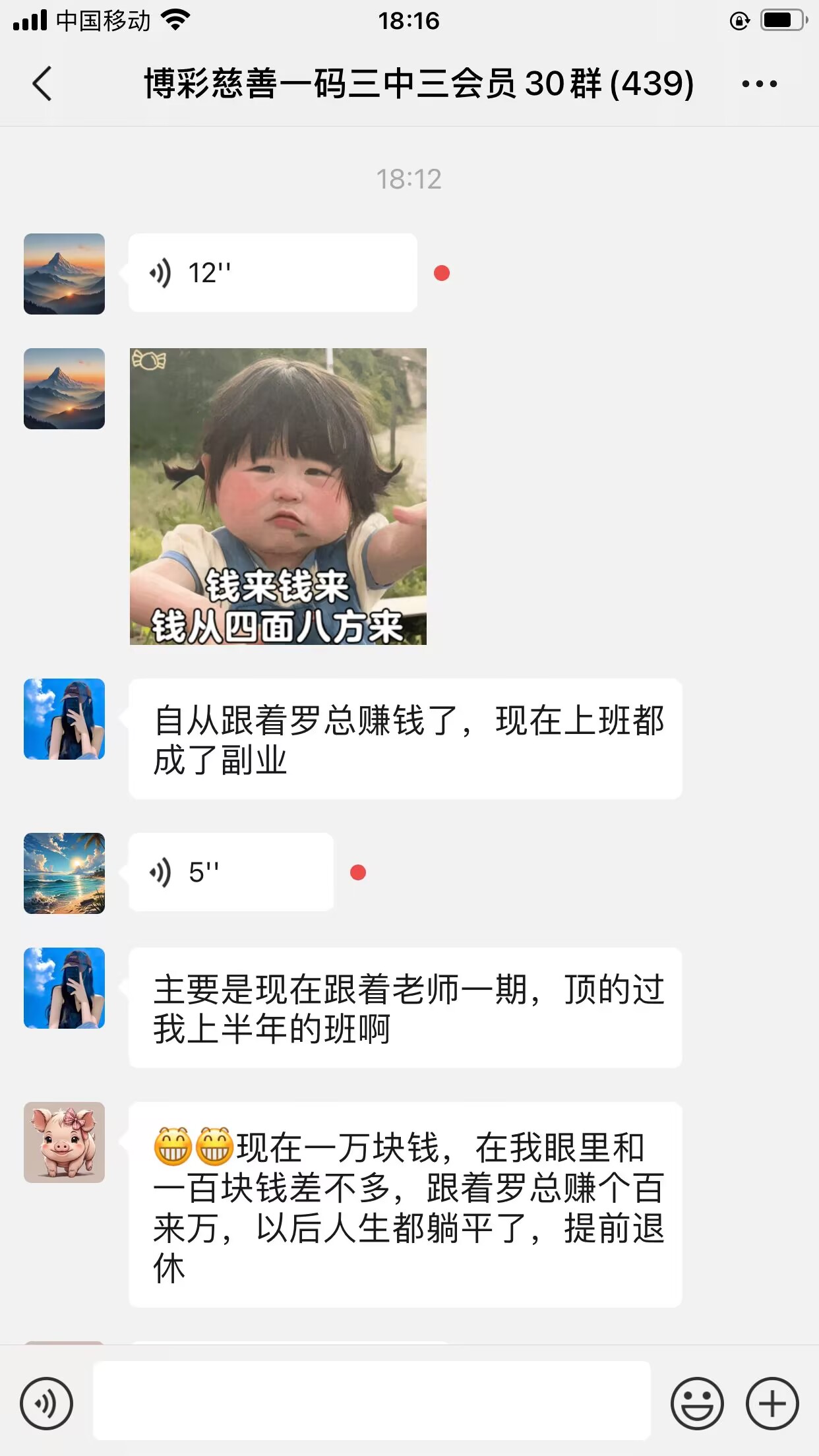Switch to voice input mode

click(46, 1403)
